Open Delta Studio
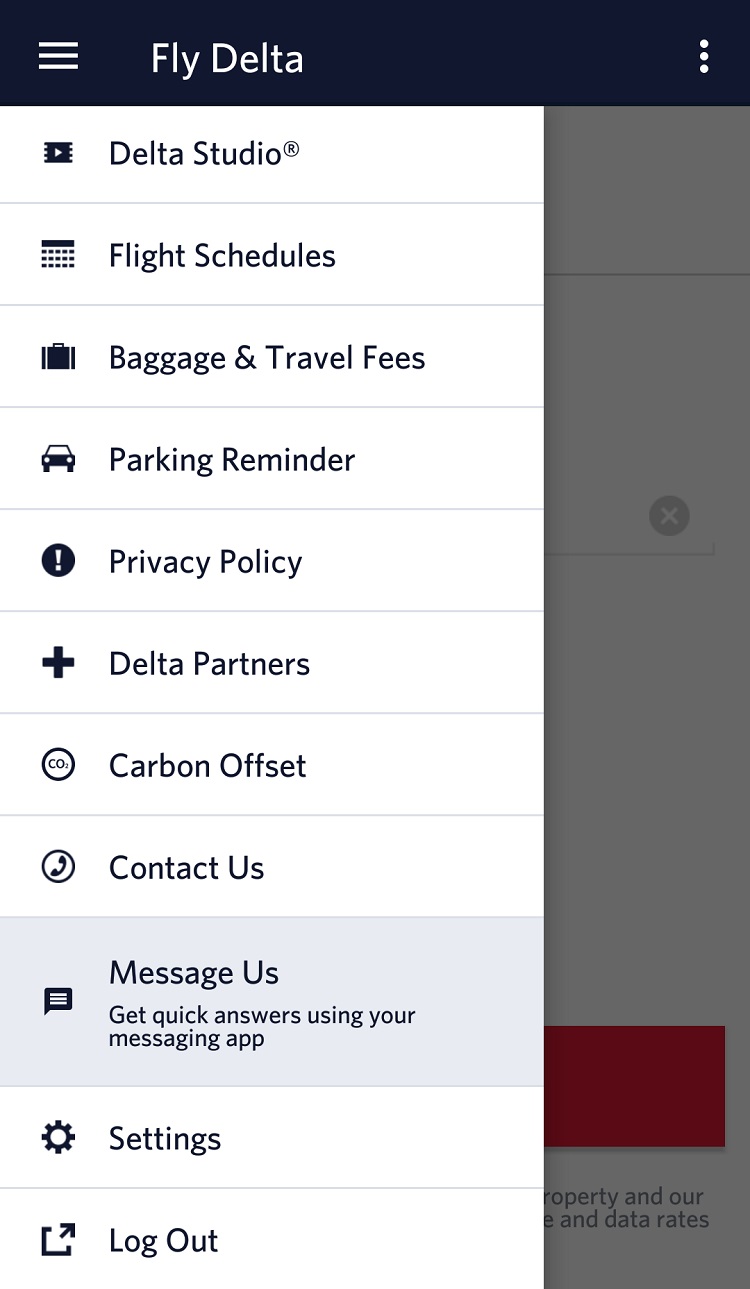750x1289 pixels. click(x=272, y=154)
